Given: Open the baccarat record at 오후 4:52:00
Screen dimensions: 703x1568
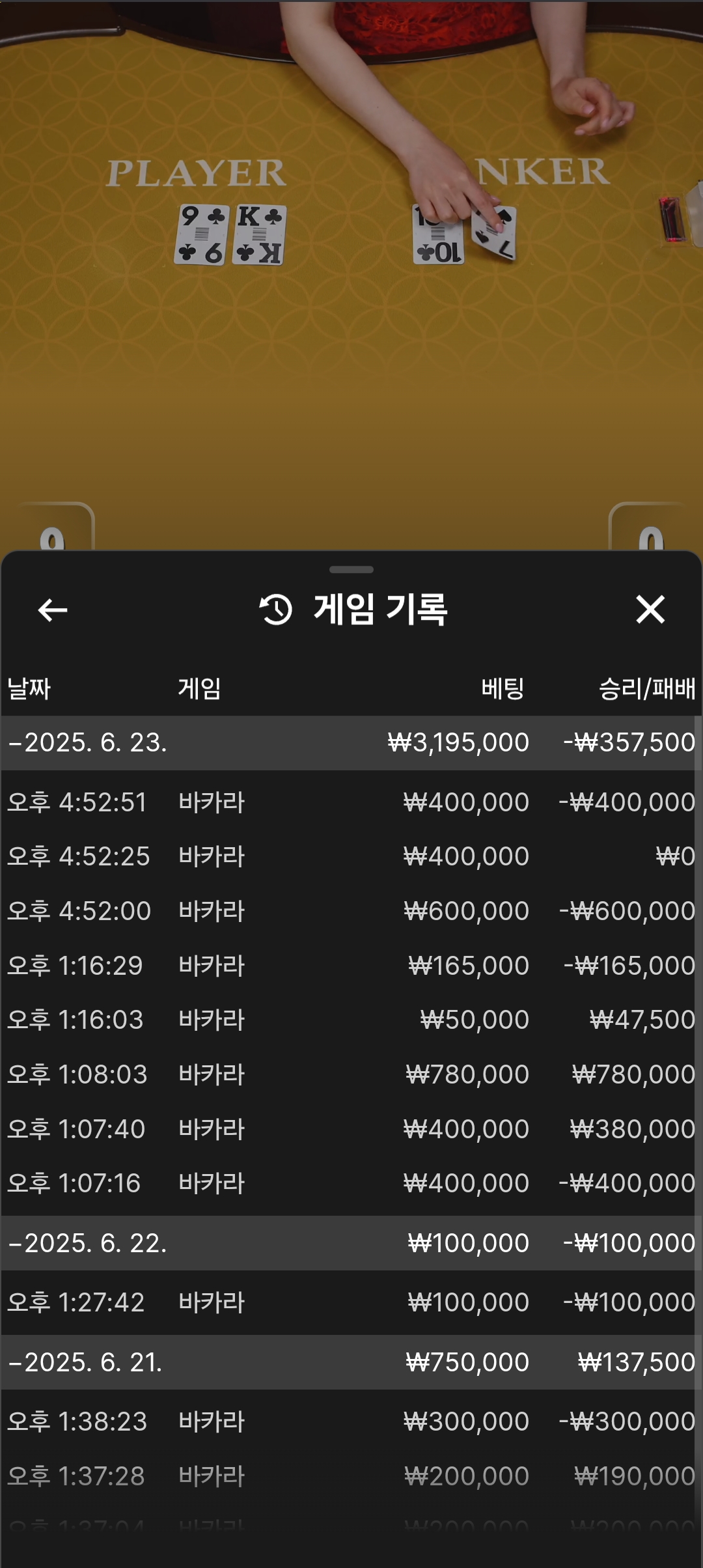Looking at the screenshot, I should [x=351, y=911].
